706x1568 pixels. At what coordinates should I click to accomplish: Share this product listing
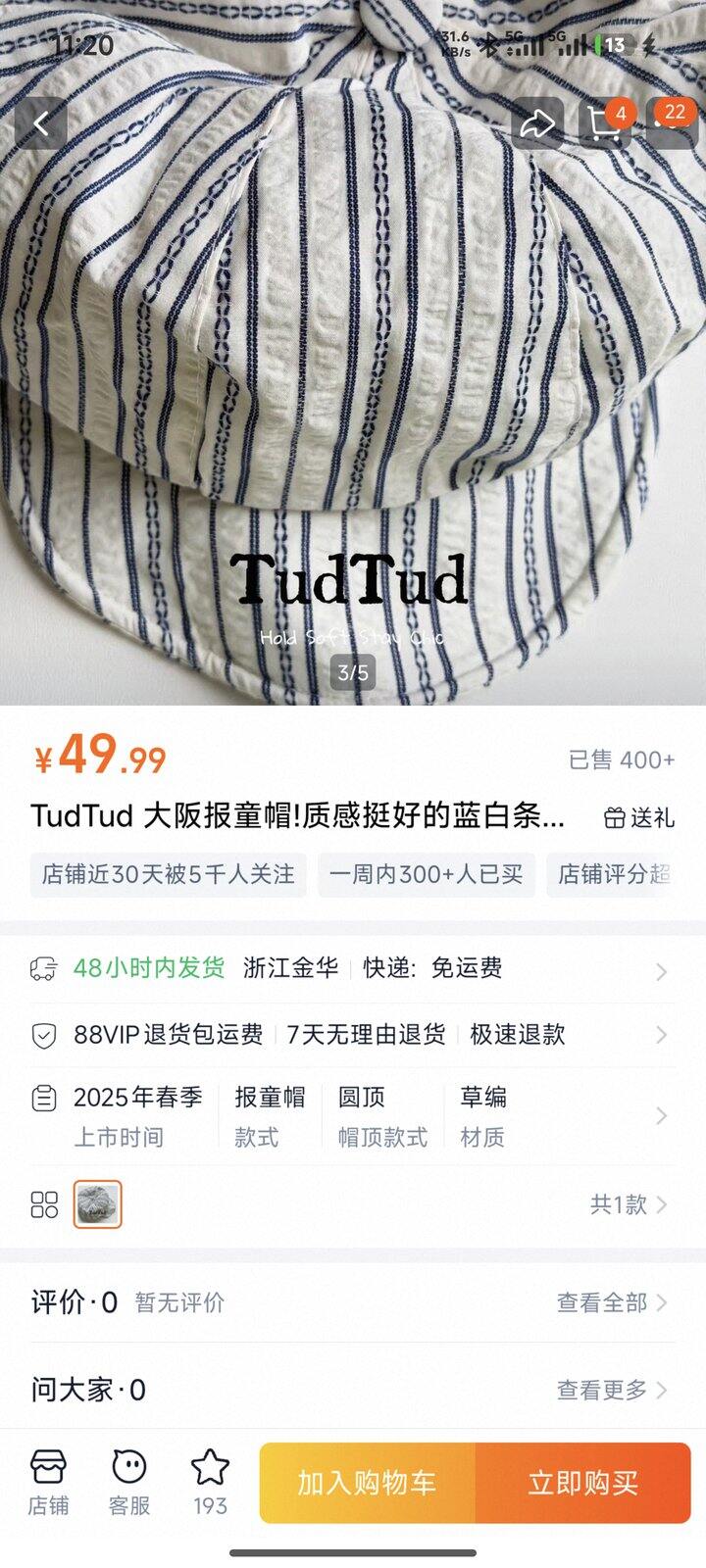click(x=536, y=124)
